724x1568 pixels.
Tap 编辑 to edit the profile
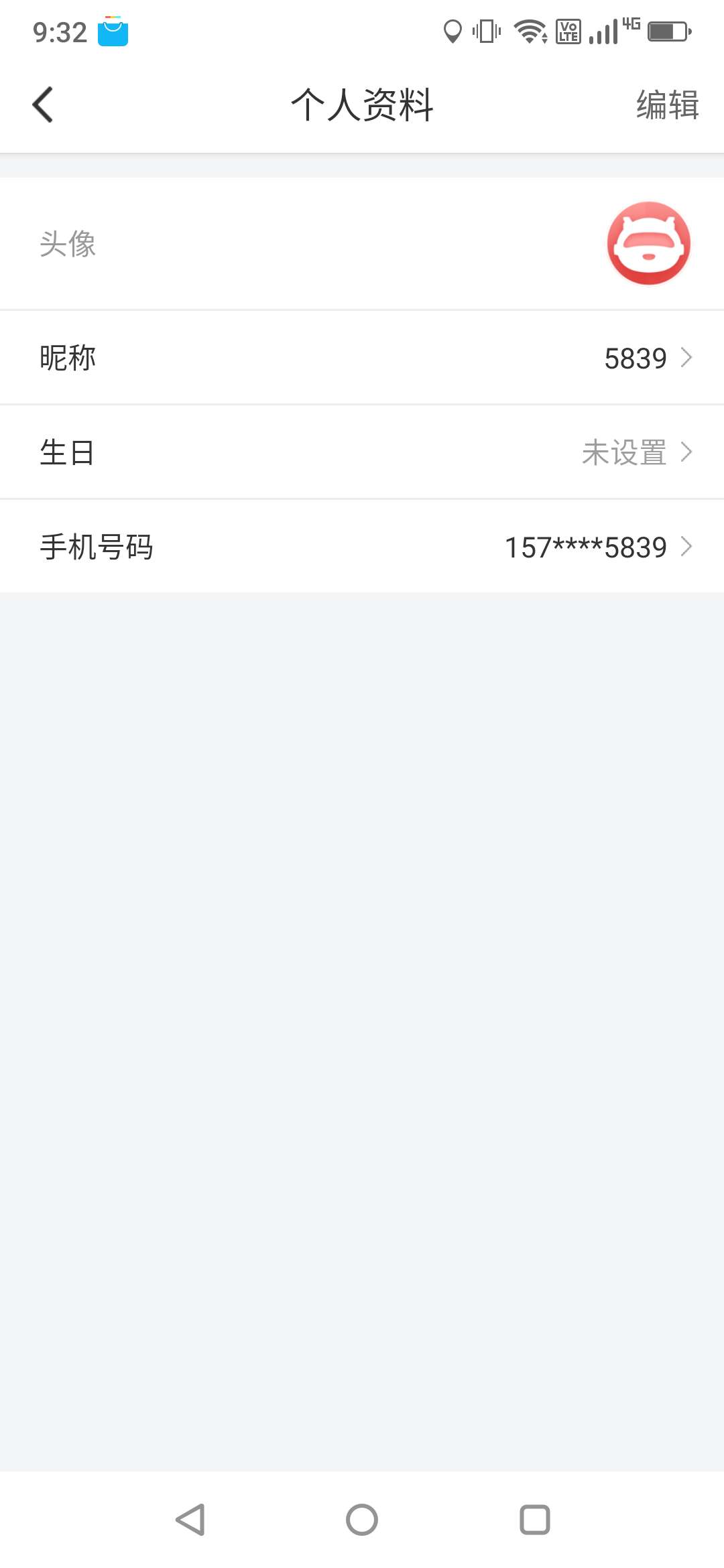(667, 105)
